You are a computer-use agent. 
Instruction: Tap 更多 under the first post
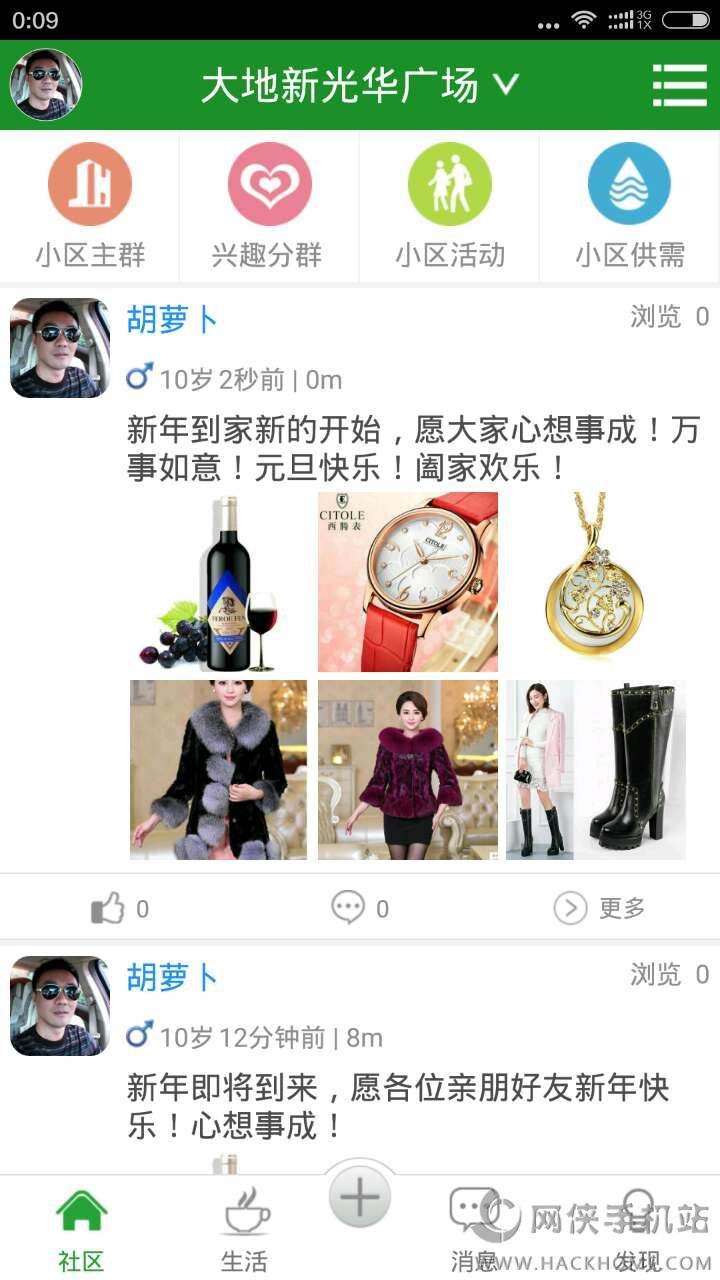[x=600, y=908]
